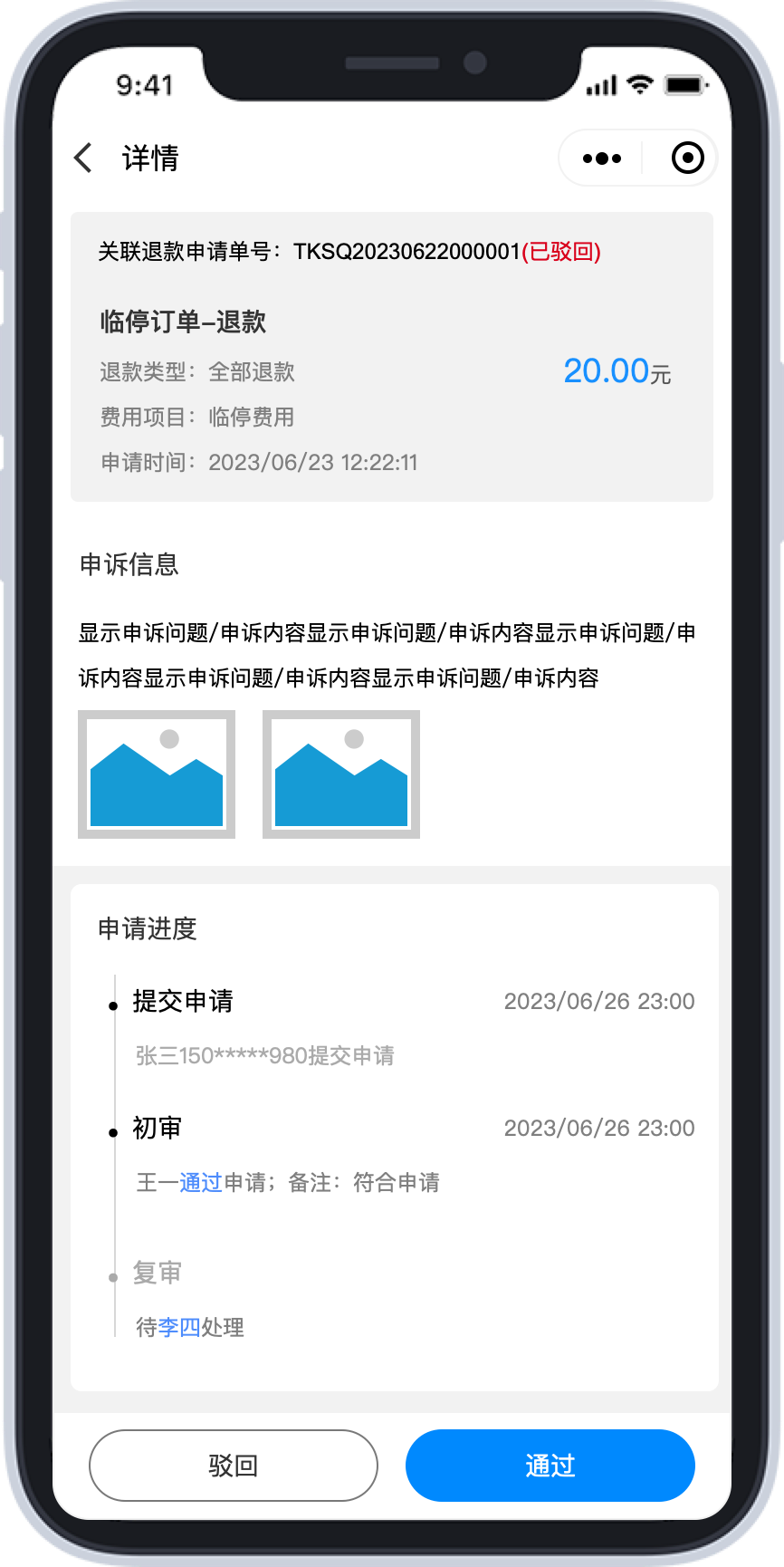The image size is (784, 1567).
Task: Tap the 驳回 button to reject
Action: tap(234, 1465)
